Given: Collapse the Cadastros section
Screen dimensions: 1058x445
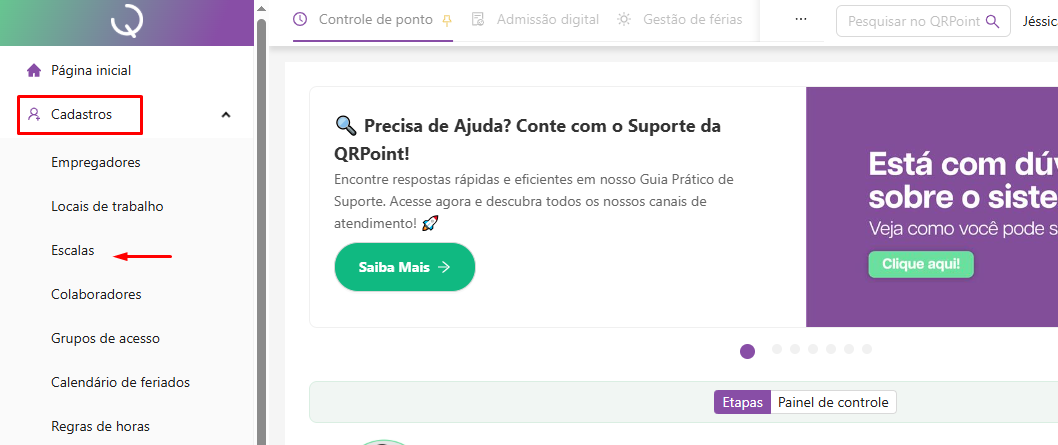Looking at the screenshot, I should (x=226, y=115).
